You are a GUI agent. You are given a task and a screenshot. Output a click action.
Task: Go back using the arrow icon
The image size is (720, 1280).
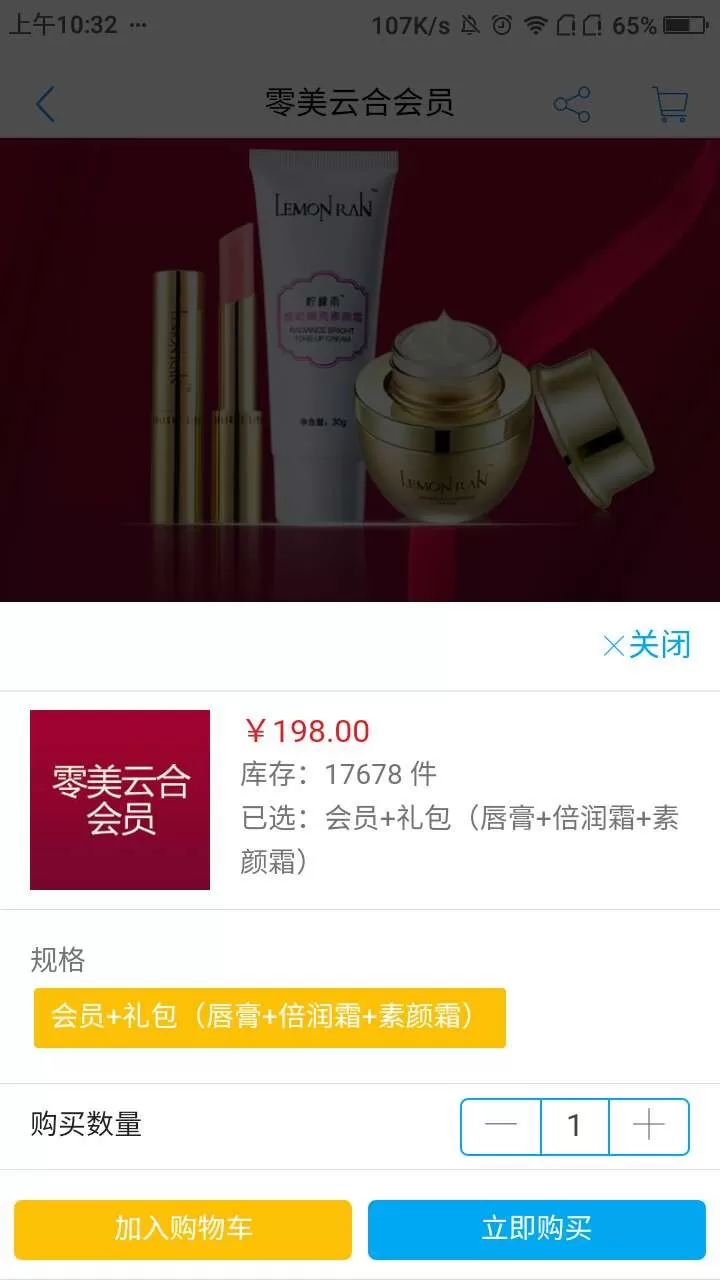click(x=45, y=104)
